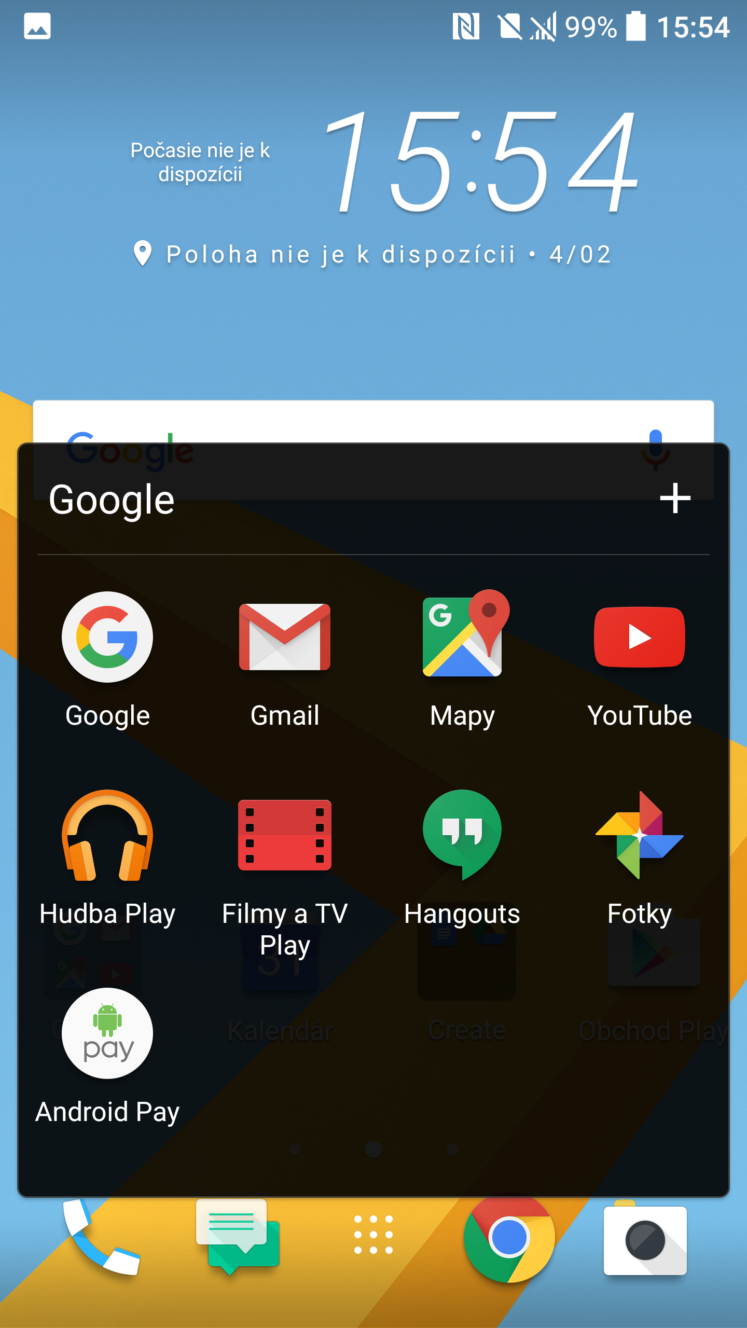Launch Chrome from the dock

coord(509,1238)
